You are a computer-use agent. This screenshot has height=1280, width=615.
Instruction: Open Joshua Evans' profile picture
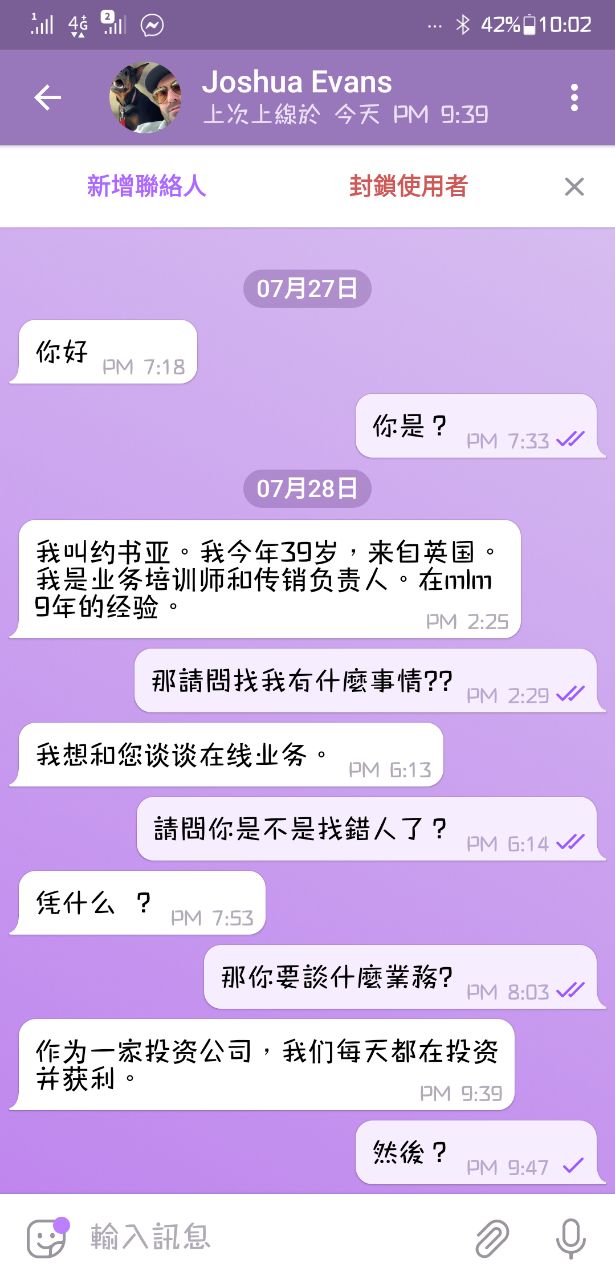pyautogui.click(x=146, y=97)
